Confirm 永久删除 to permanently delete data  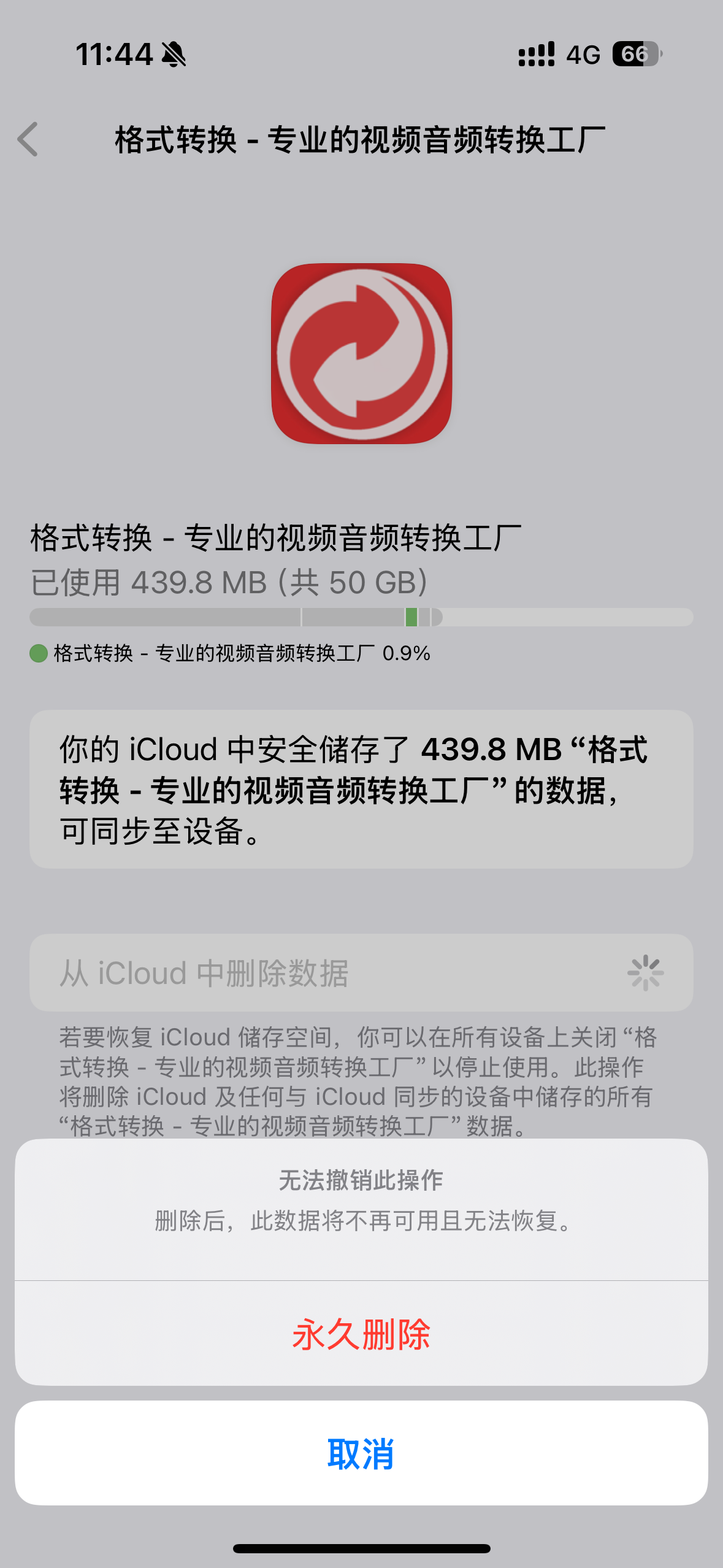pyautogui.click(x=361, y=1334)
